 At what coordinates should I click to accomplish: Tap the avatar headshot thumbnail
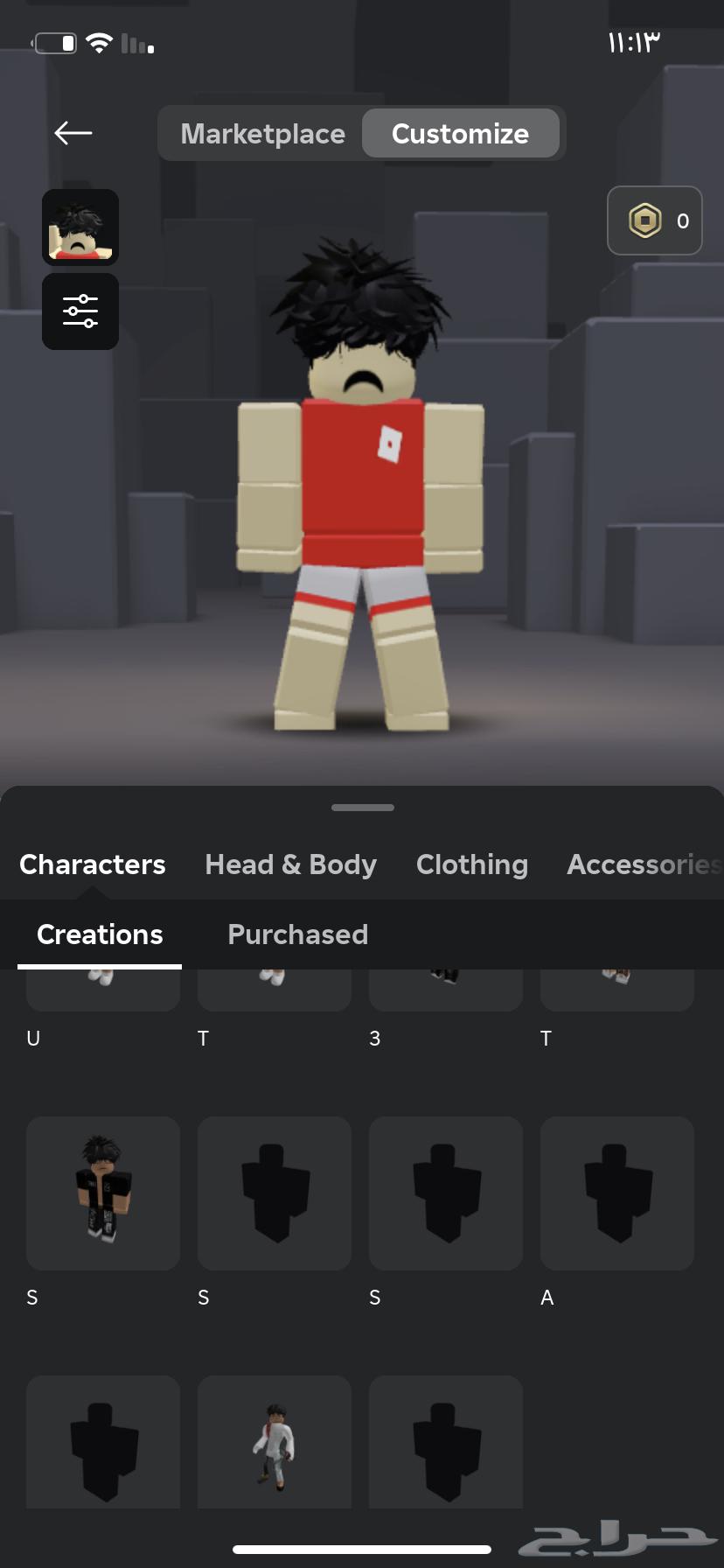click(x=80, y=227)
